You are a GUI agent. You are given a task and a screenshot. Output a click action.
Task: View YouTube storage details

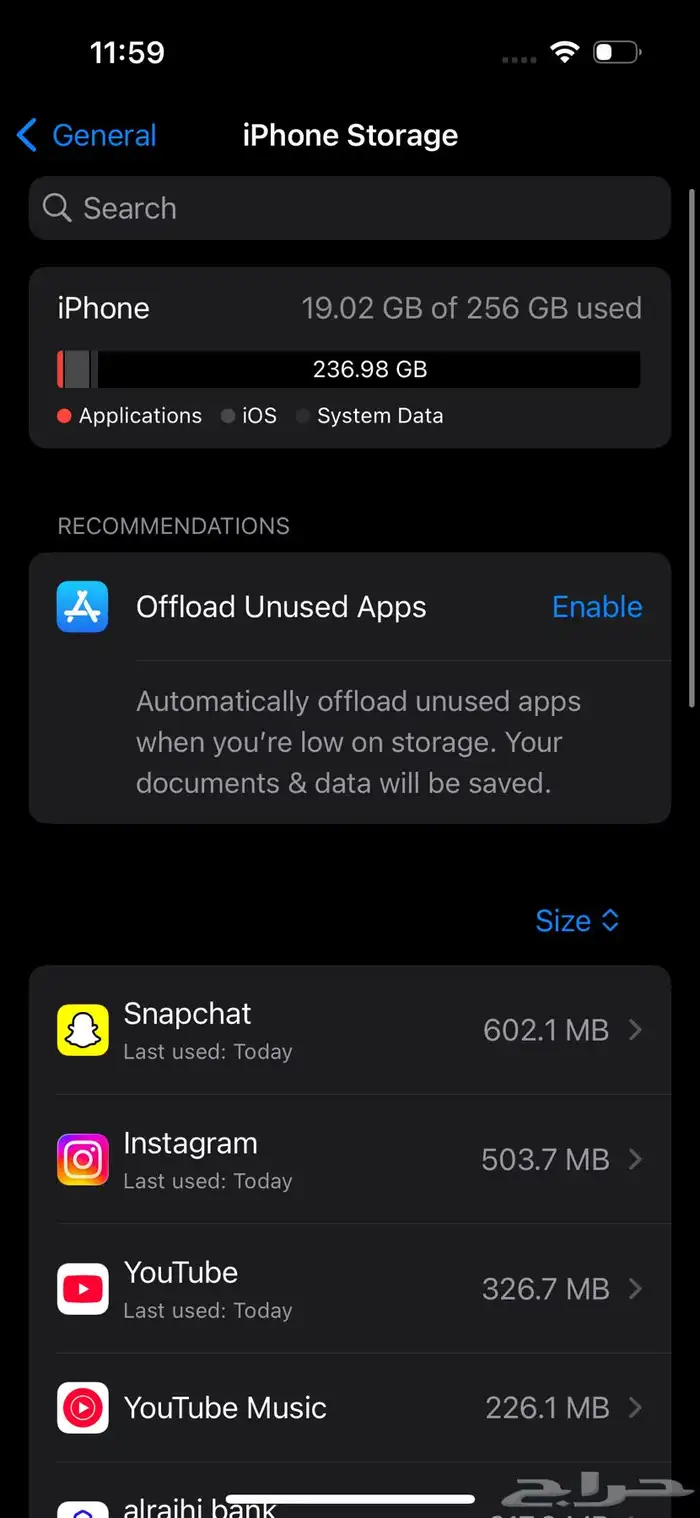pyautogui.click(x=349, y=1289)
